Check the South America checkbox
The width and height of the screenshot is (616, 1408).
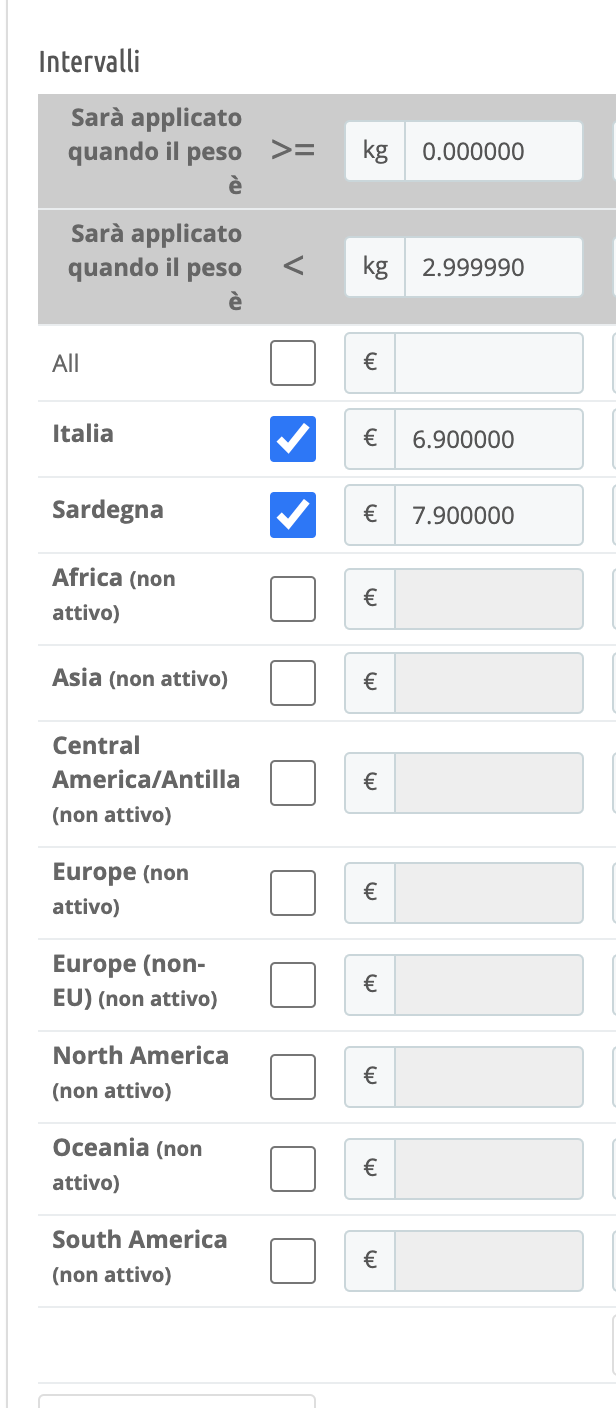pos(293,1260)
